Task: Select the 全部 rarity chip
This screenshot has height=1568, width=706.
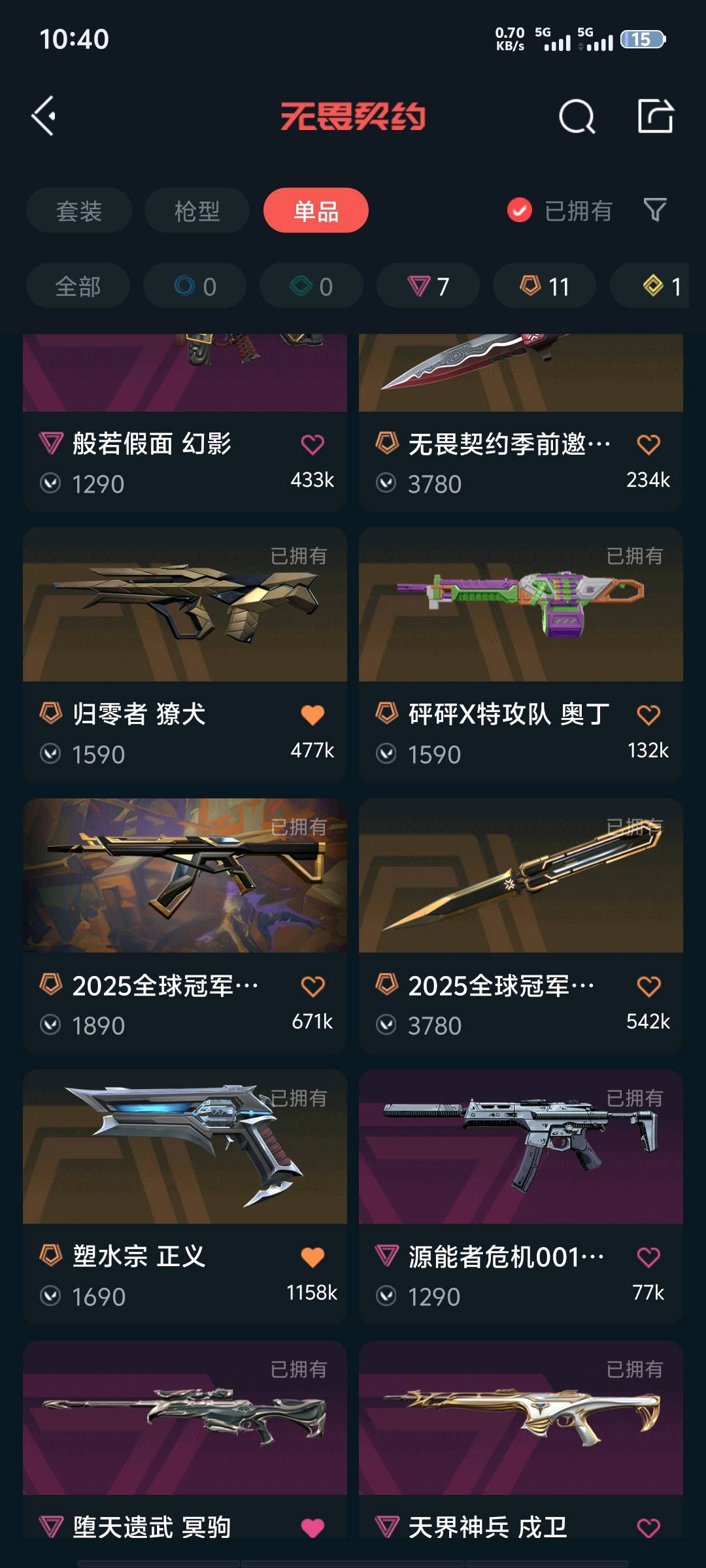Action: click(x=78, y=286)
